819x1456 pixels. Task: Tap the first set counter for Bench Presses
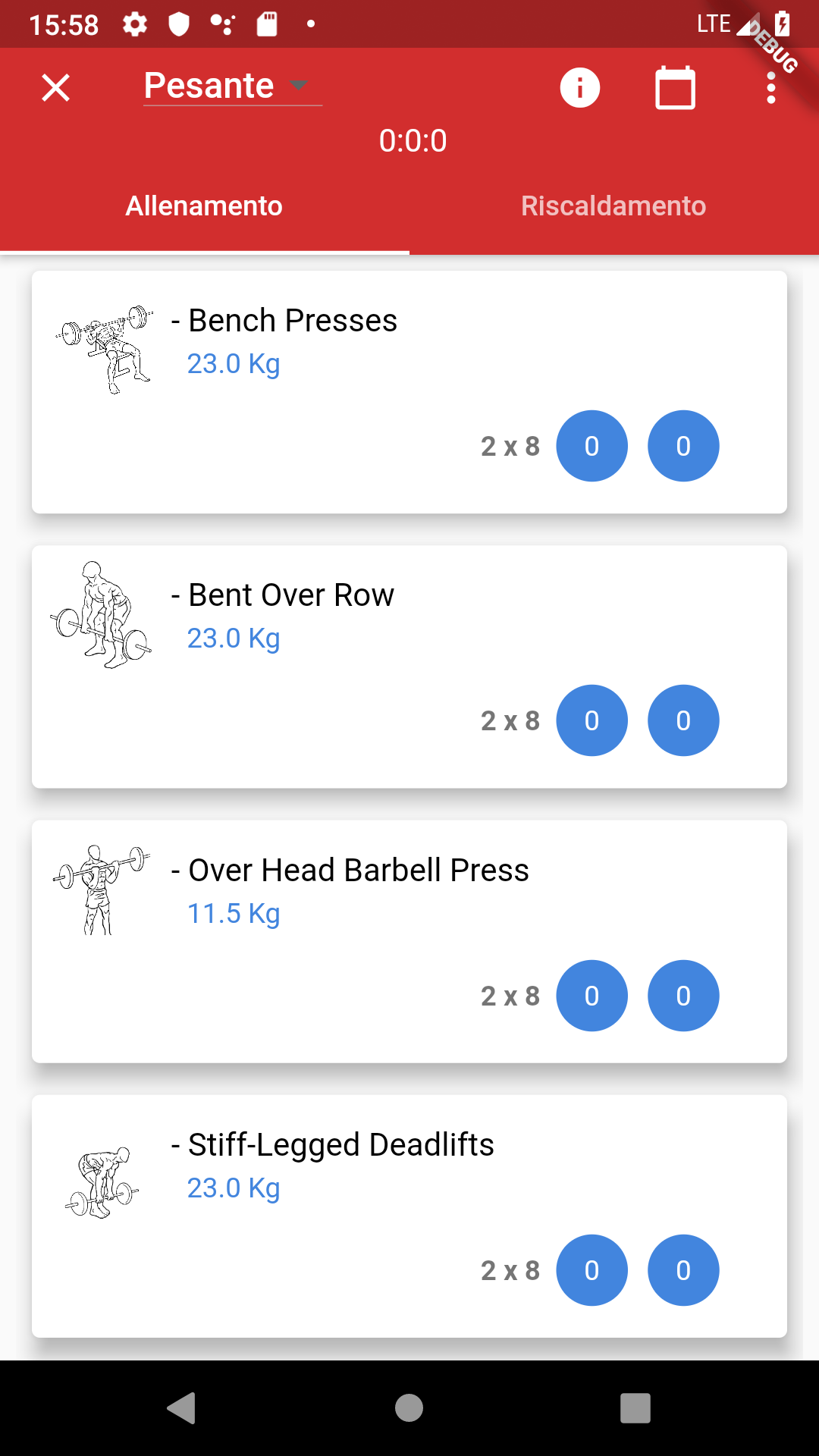(591, 446)
